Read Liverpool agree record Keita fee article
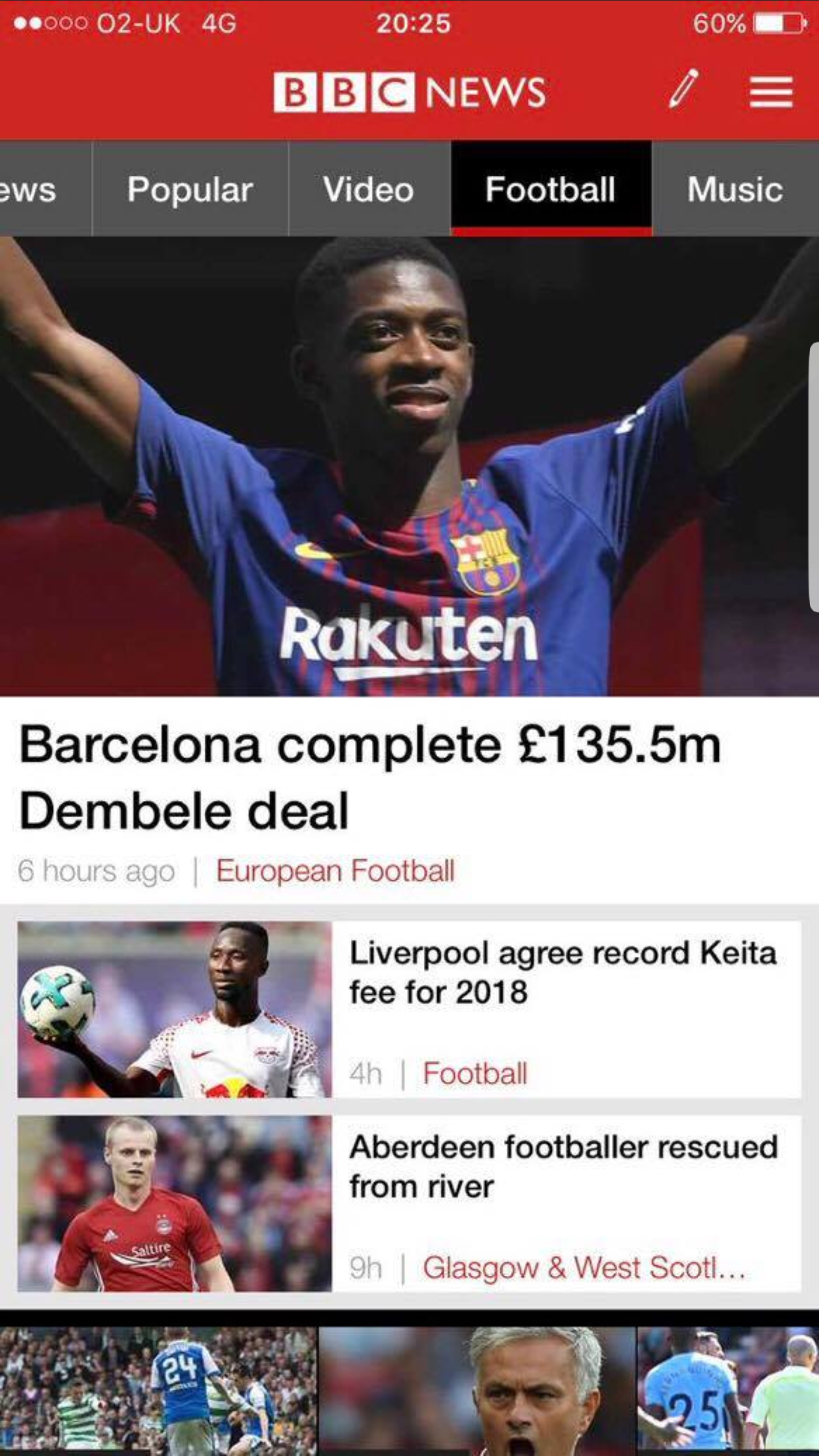 [562, 972]
